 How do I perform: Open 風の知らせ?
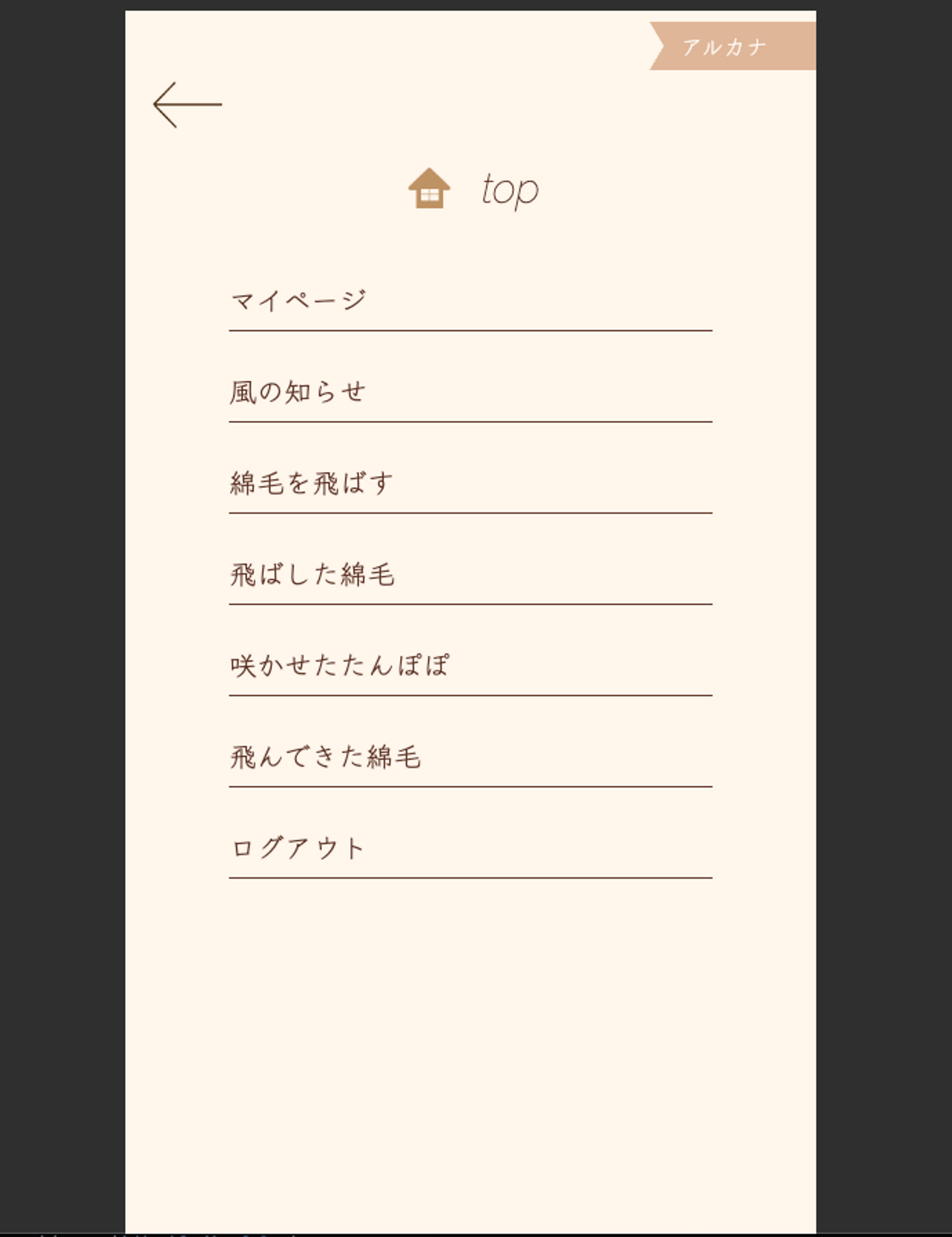click(297, 392)
